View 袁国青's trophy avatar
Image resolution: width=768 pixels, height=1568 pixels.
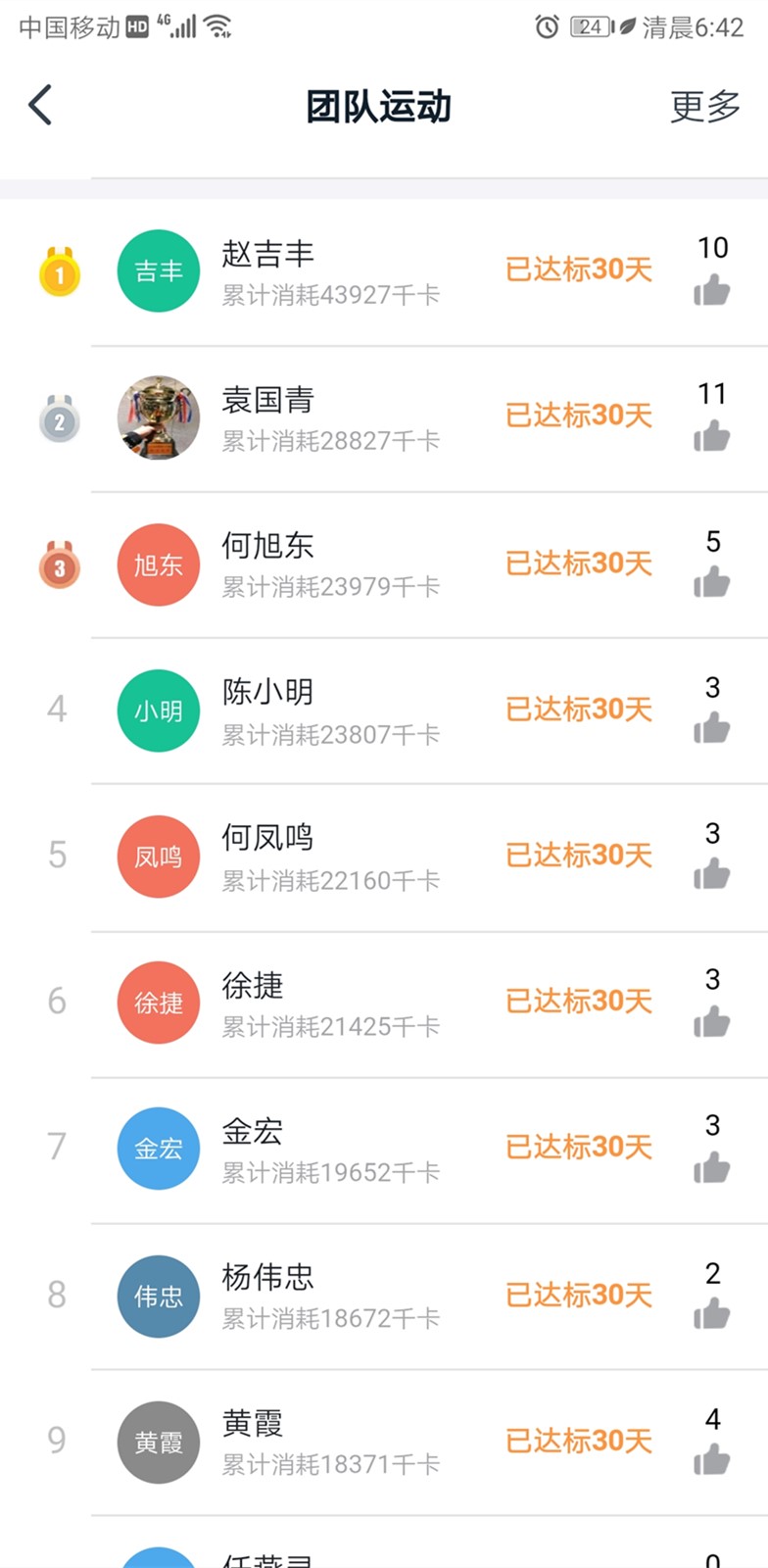(x=159, y=416)
